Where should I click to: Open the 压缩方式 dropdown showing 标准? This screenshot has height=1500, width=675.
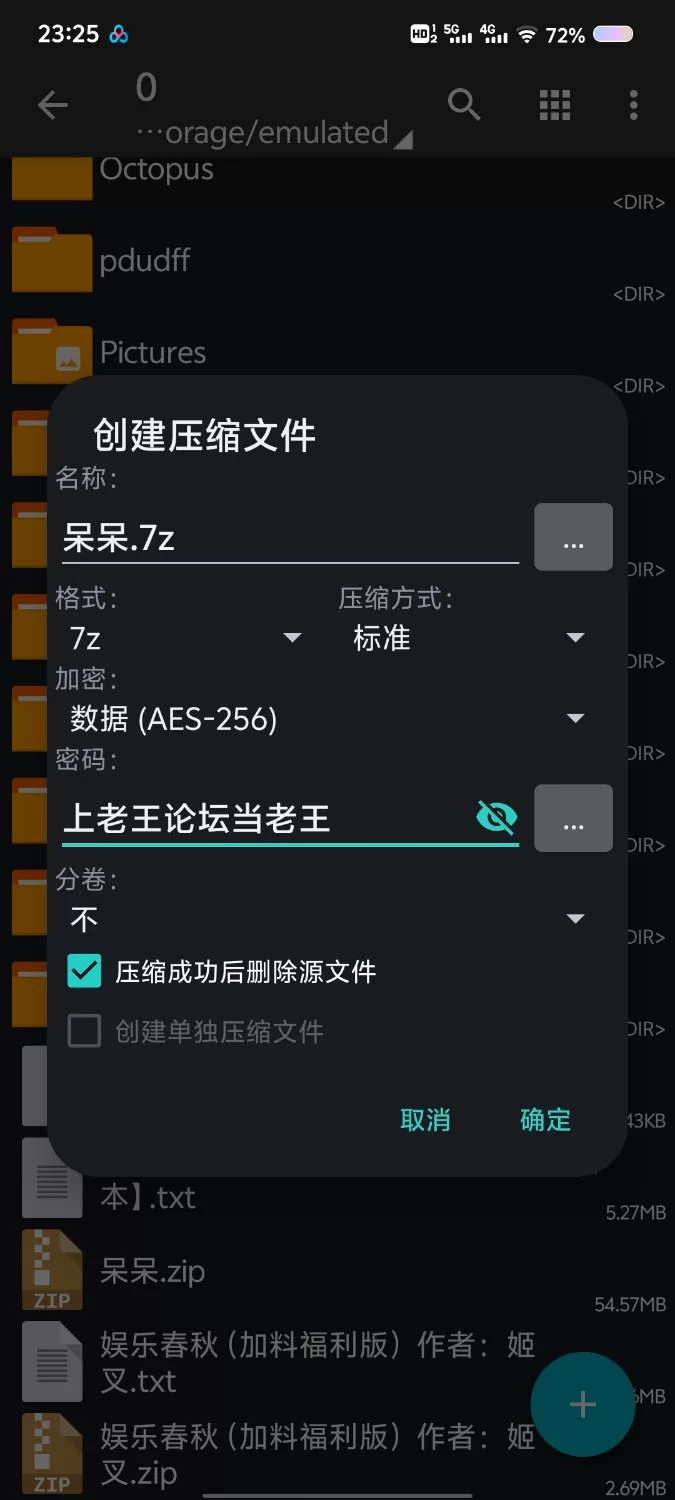pos(468,638)
